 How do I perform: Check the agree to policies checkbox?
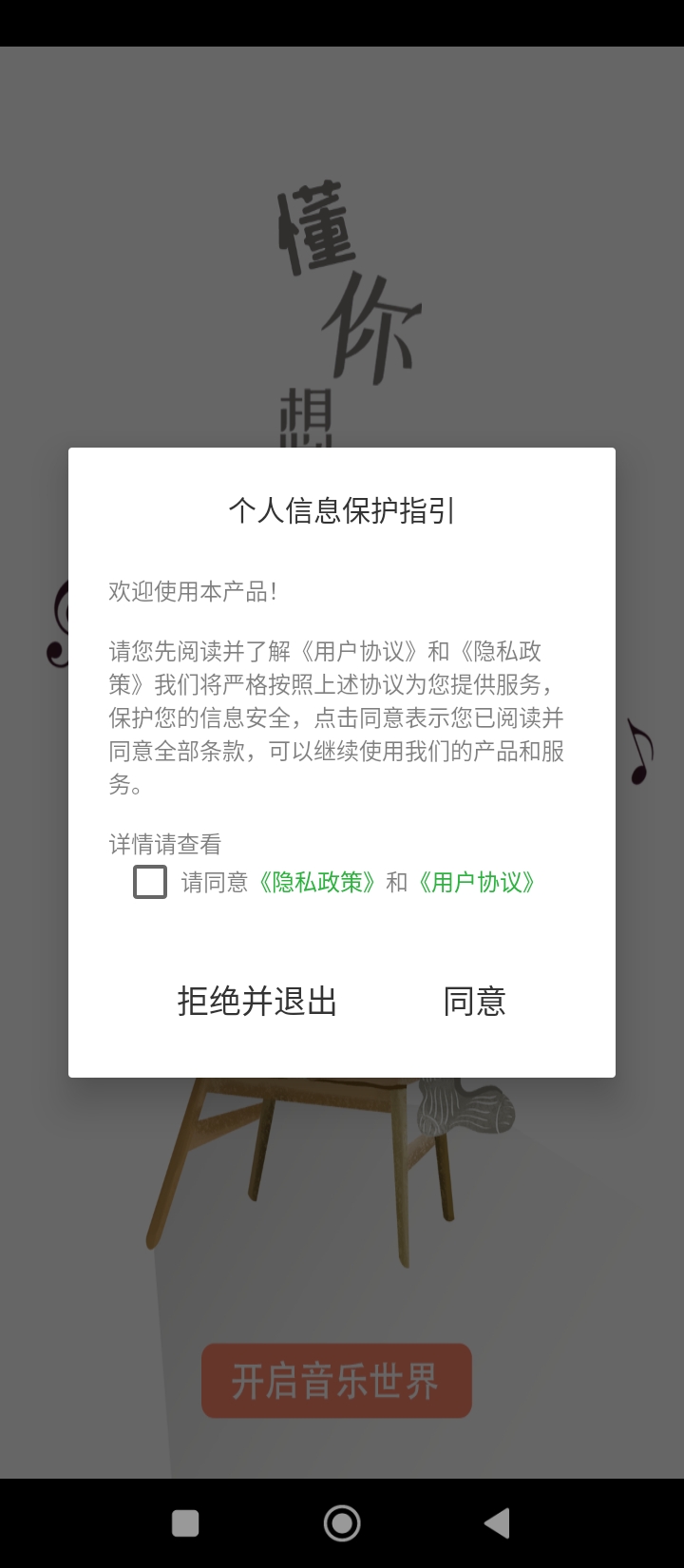(150, 882)
